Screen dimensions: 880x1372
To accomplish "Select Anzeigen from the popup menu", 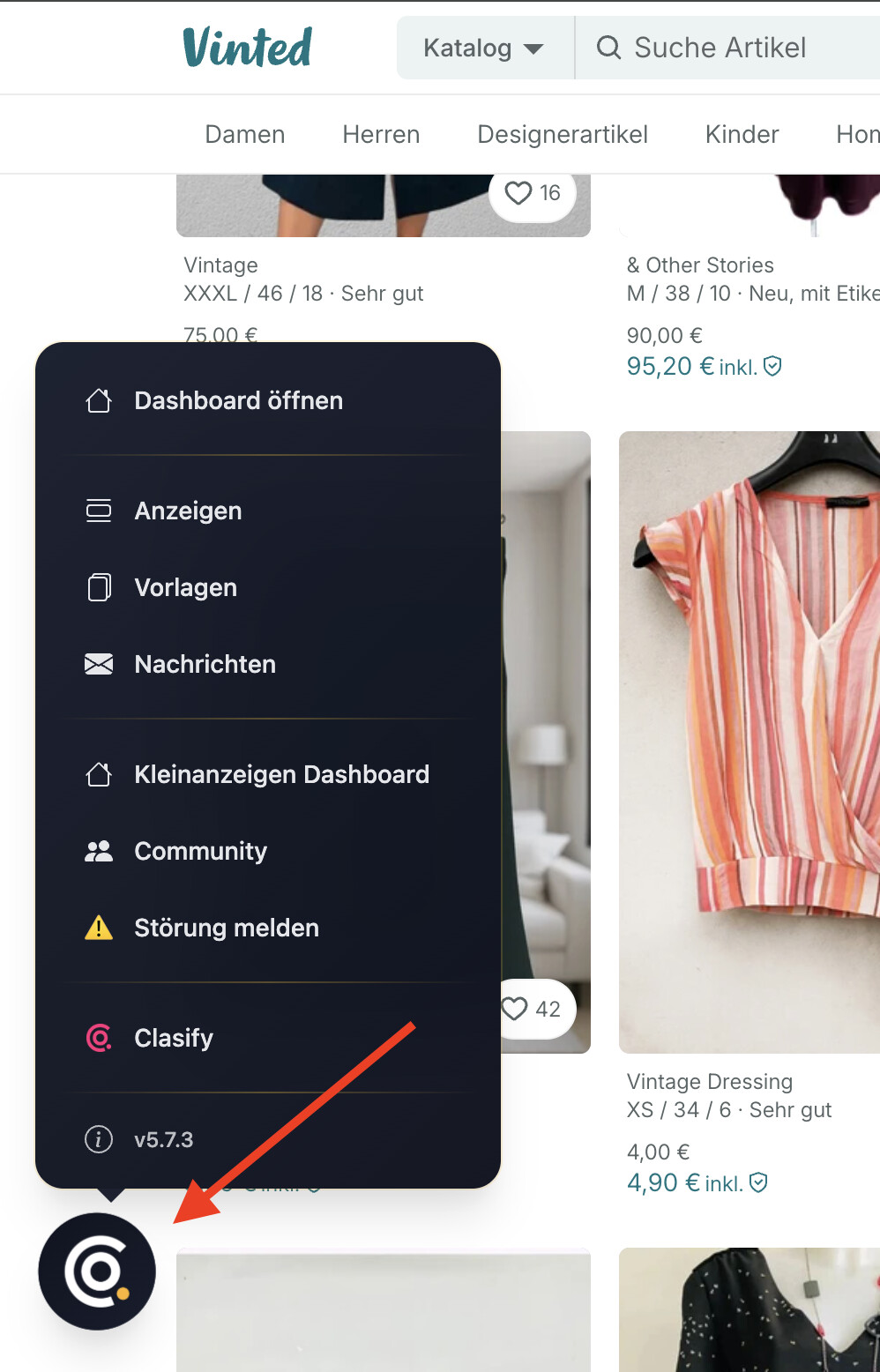I will tap(188, 511).
